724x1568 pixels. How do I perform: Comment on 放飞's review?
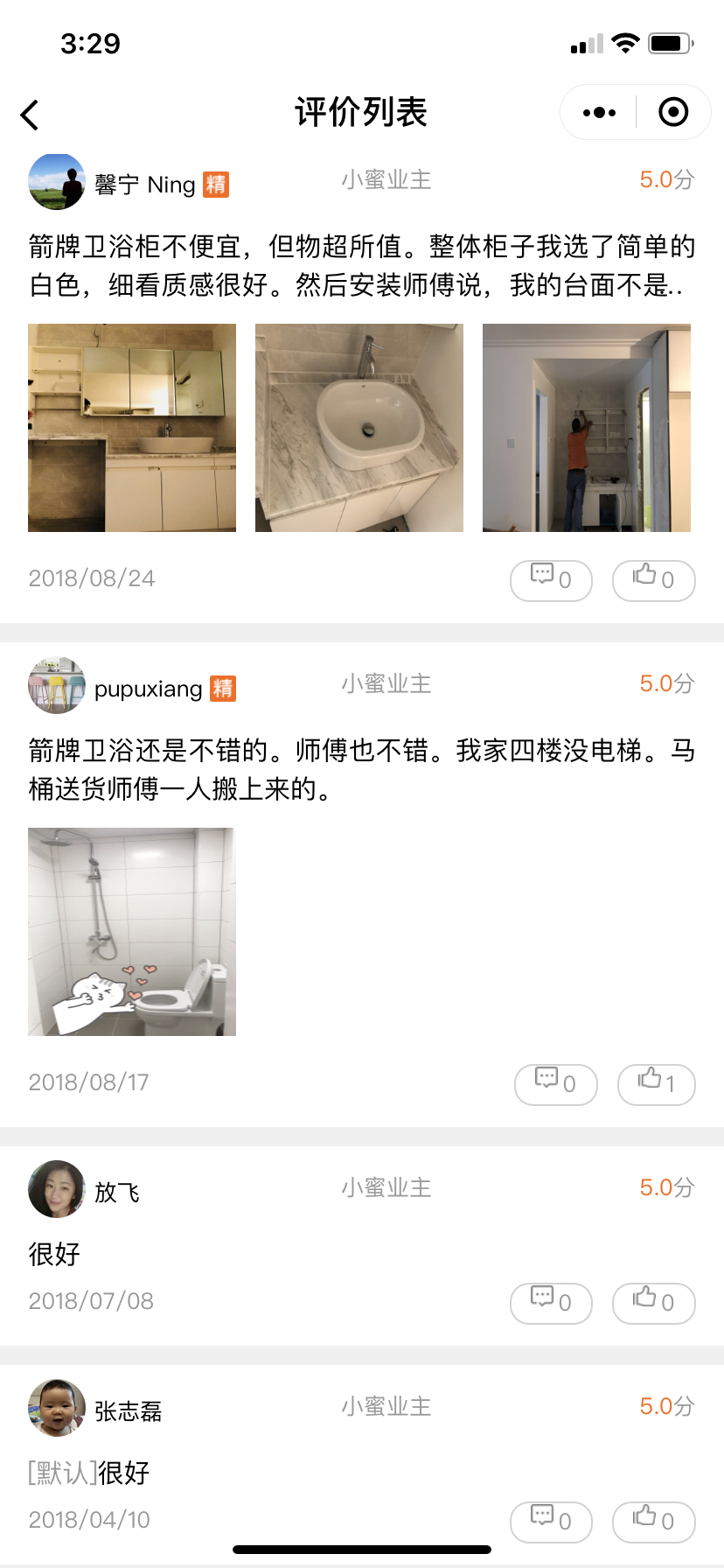point(551,1303)
